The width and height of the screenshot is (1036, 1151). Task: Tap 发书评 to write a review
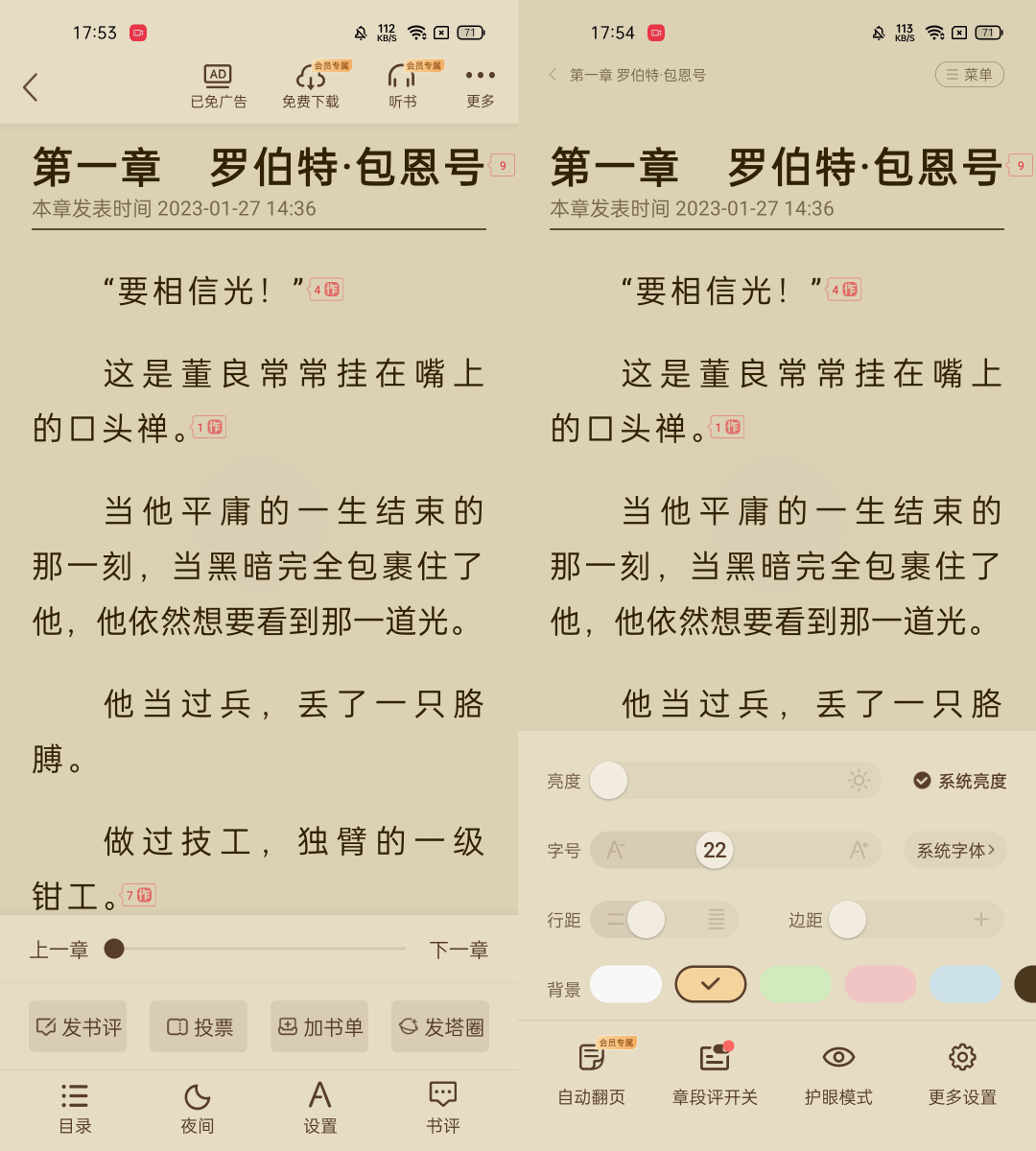(78, 1026)
